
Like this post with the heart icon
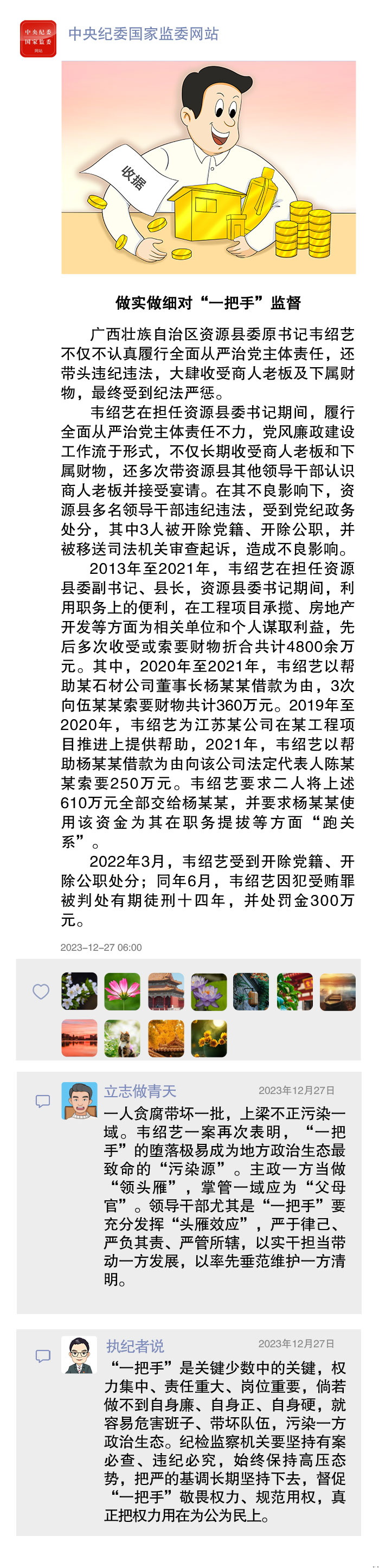point(41,991)
